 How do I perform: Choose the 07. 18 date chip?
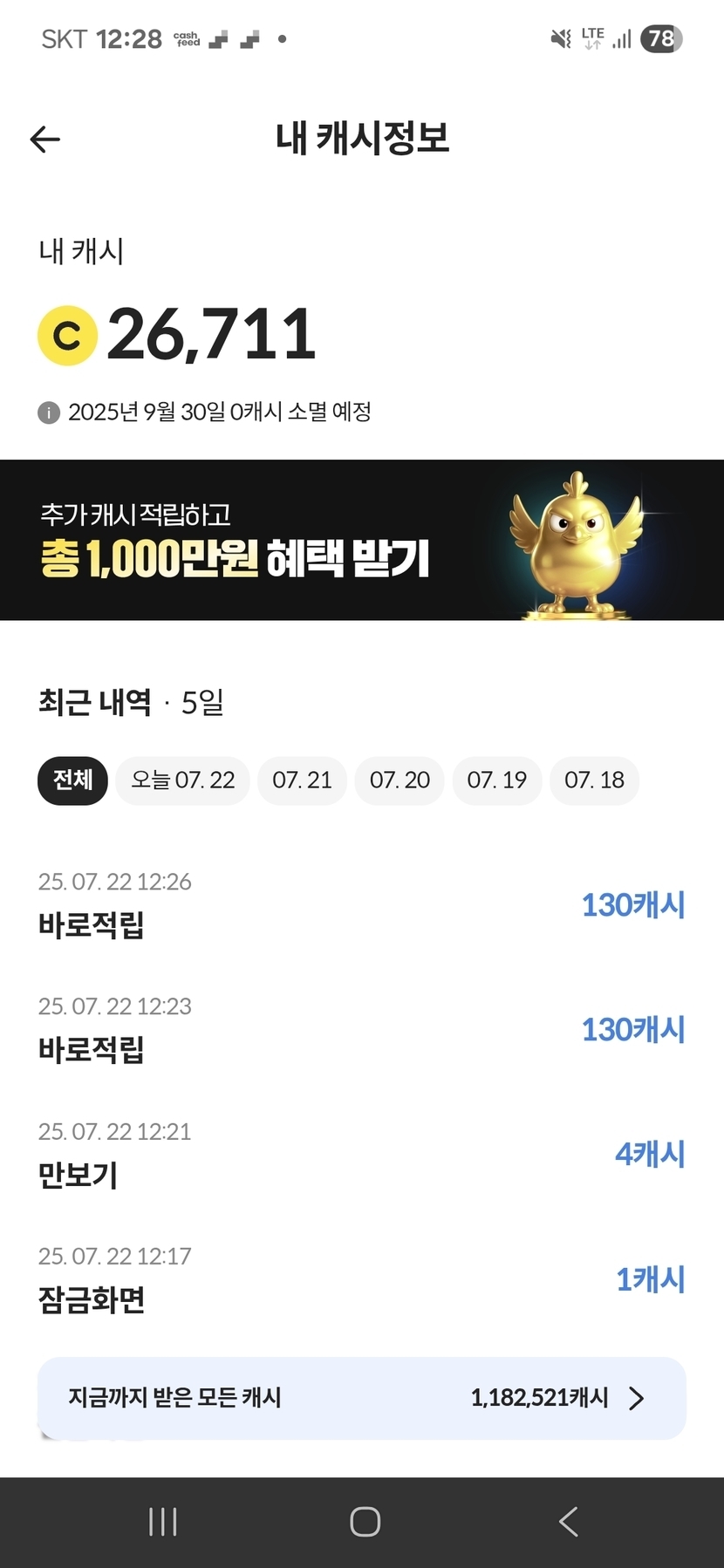594,780
